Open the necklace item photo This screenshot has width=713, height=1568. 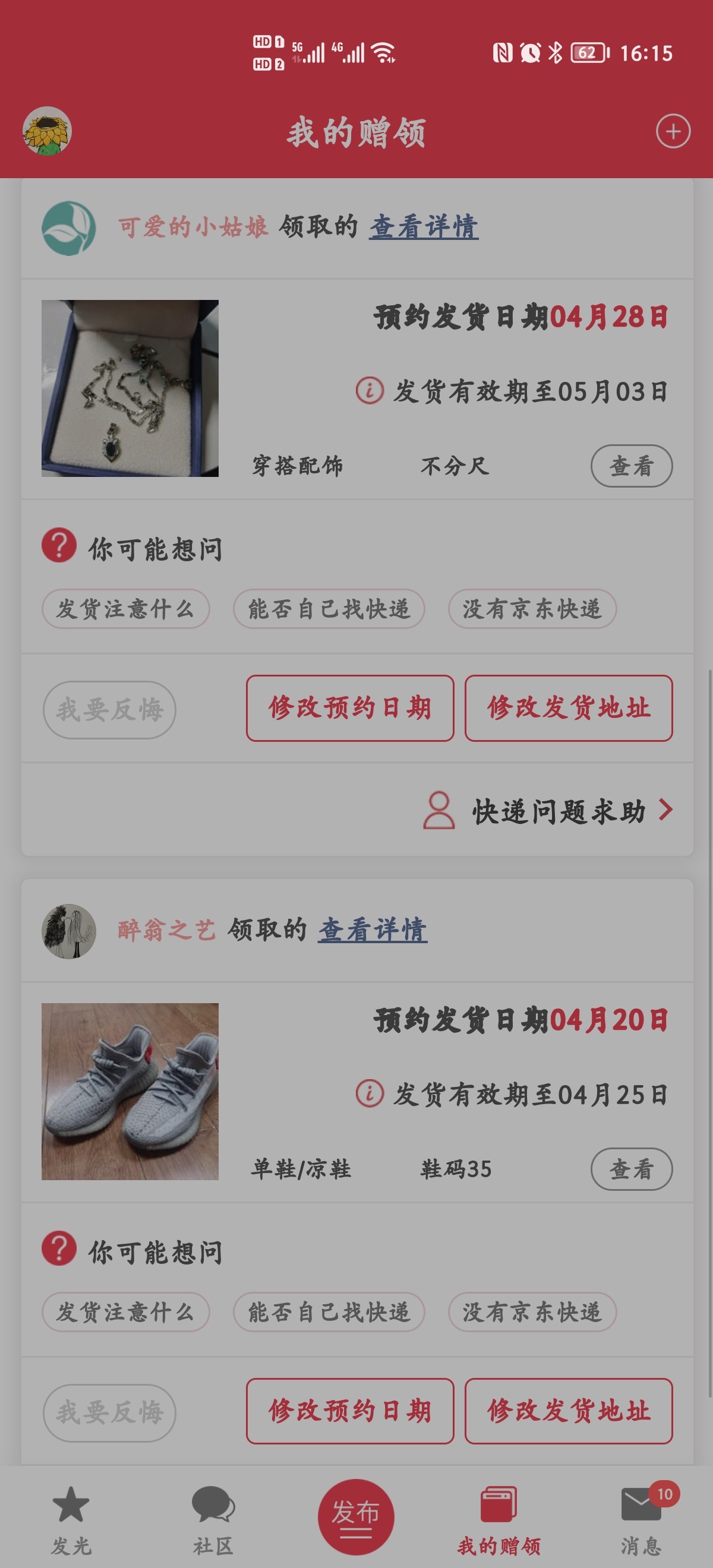[x=130, y=388]
